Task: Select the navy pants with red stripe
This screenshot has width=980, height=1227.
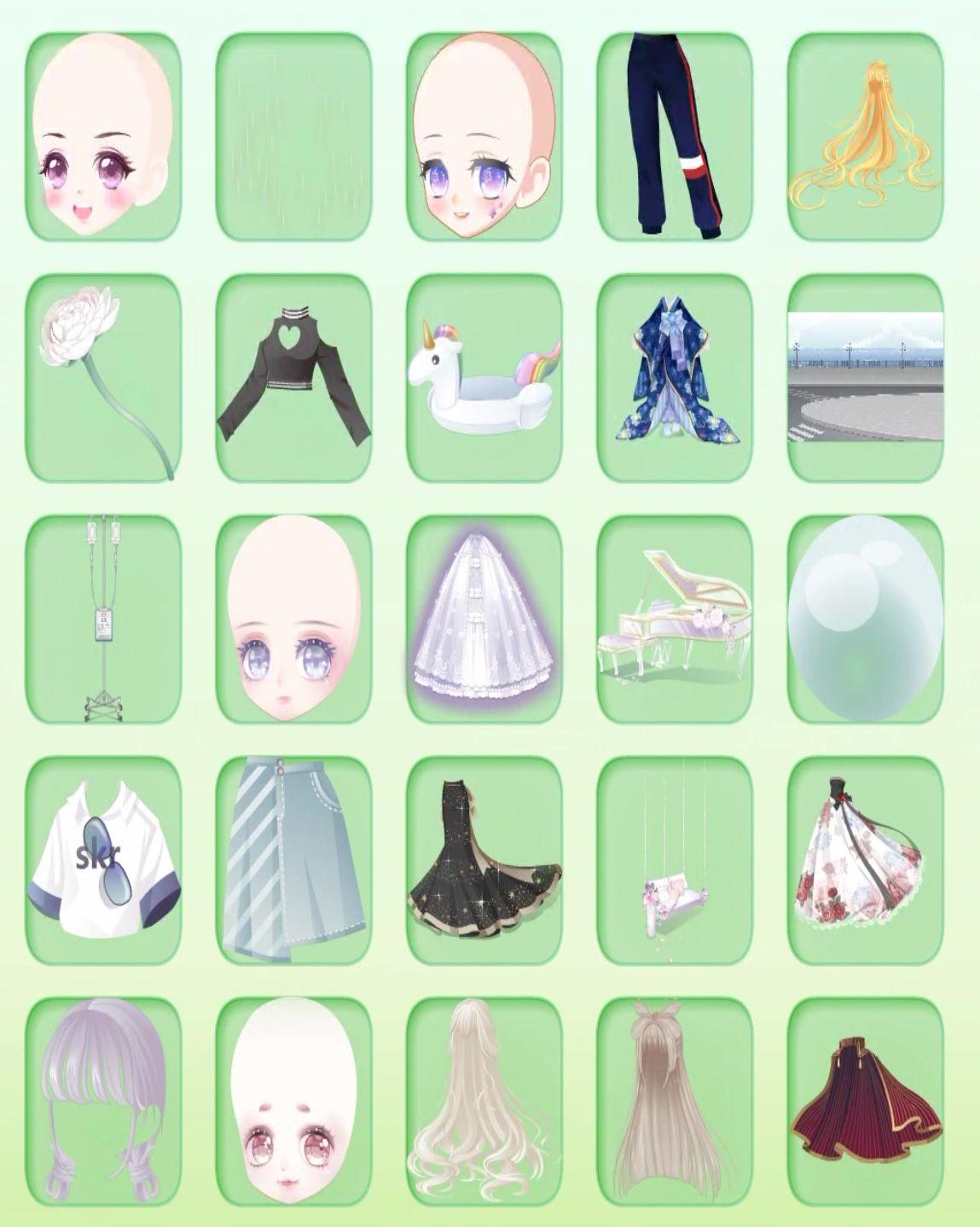Action: pos(675,137)
